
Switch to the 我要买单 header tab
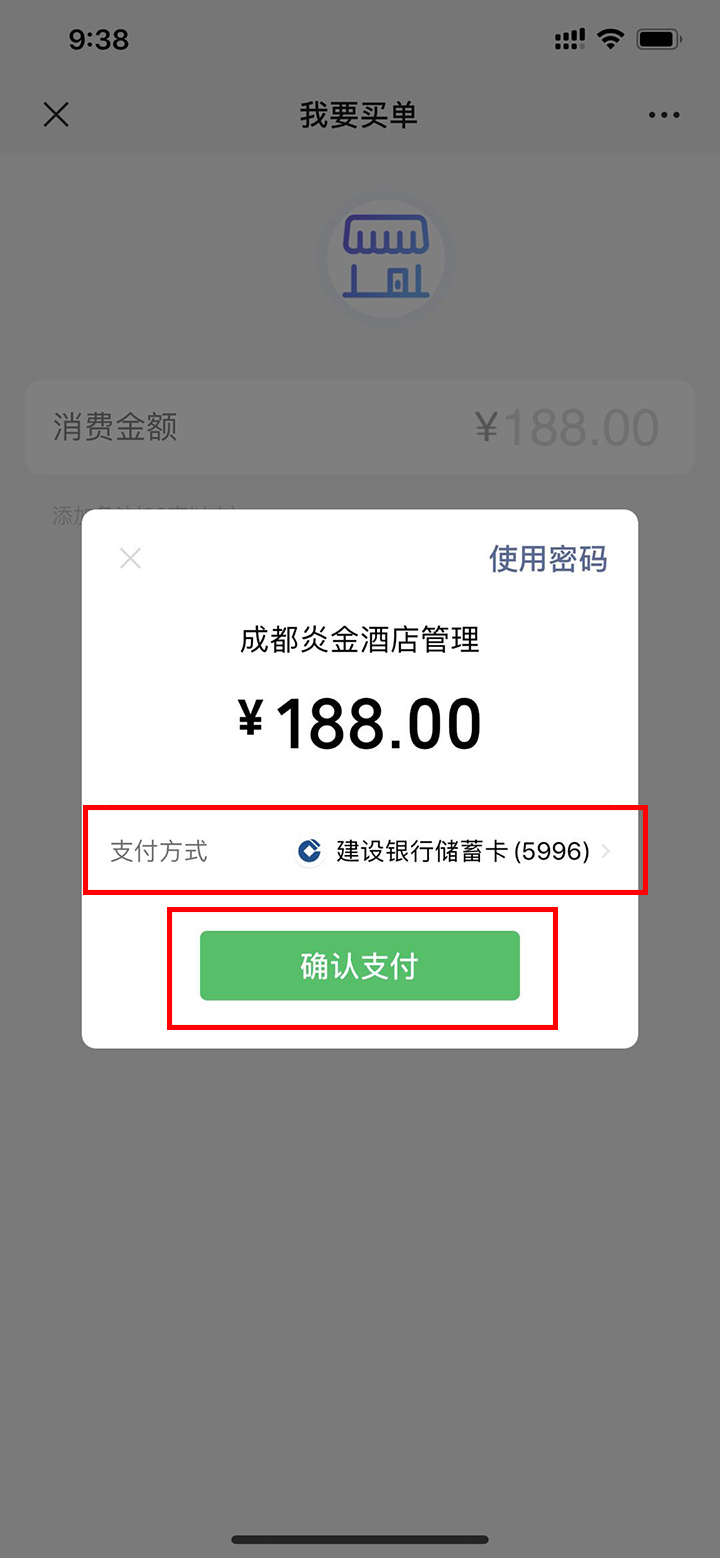359,114
